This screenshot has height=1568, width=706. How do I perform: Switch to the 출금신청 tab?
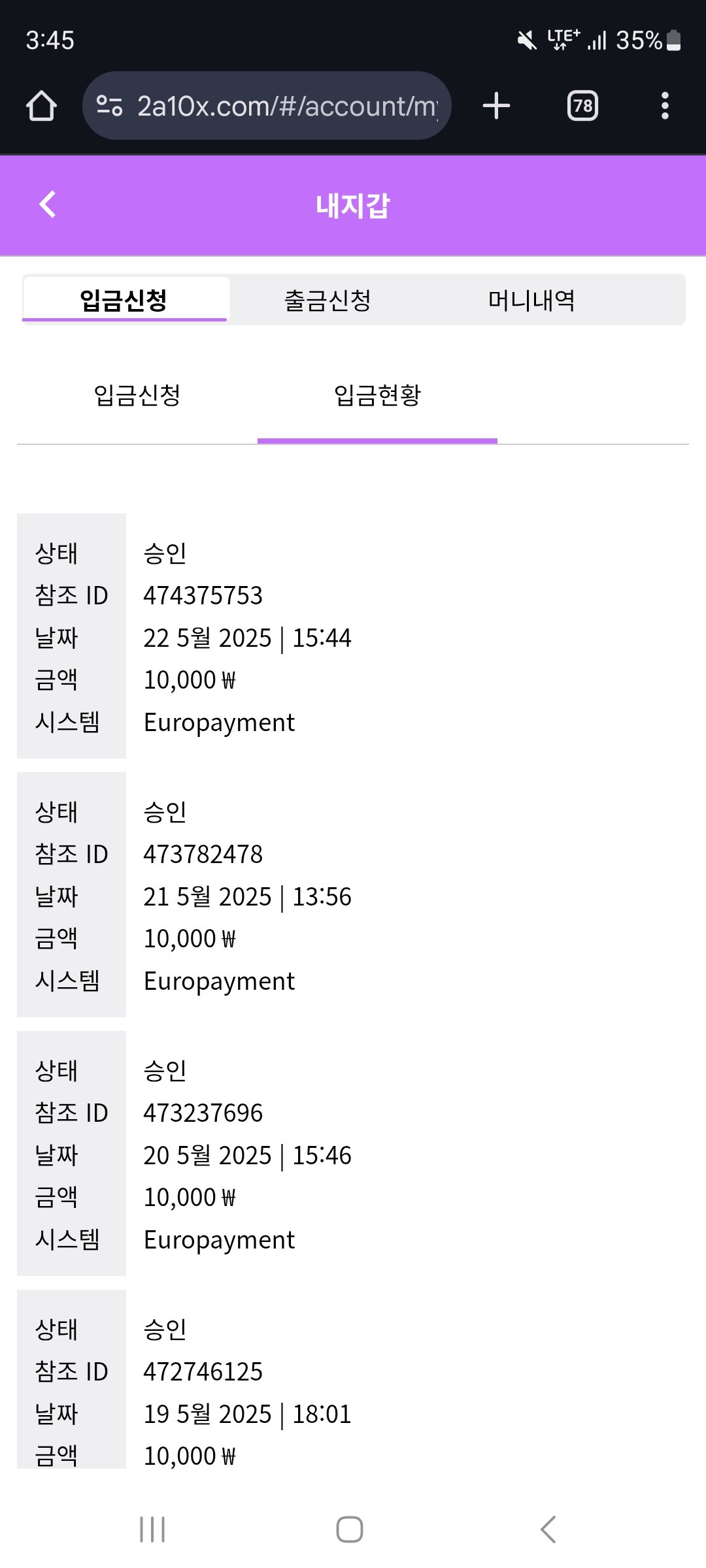tap(328, 301)
